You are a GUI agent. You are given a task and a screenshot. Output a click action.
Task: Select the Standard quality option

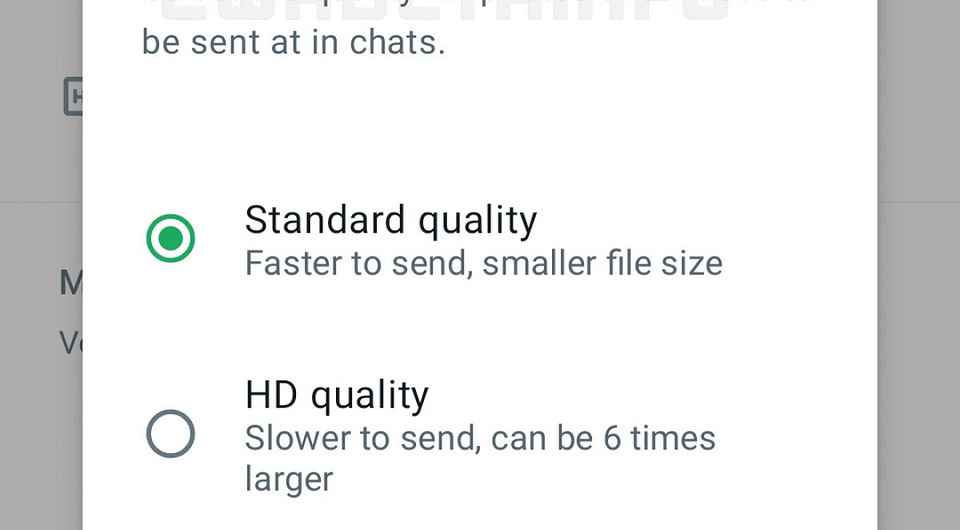pos(170,239)
